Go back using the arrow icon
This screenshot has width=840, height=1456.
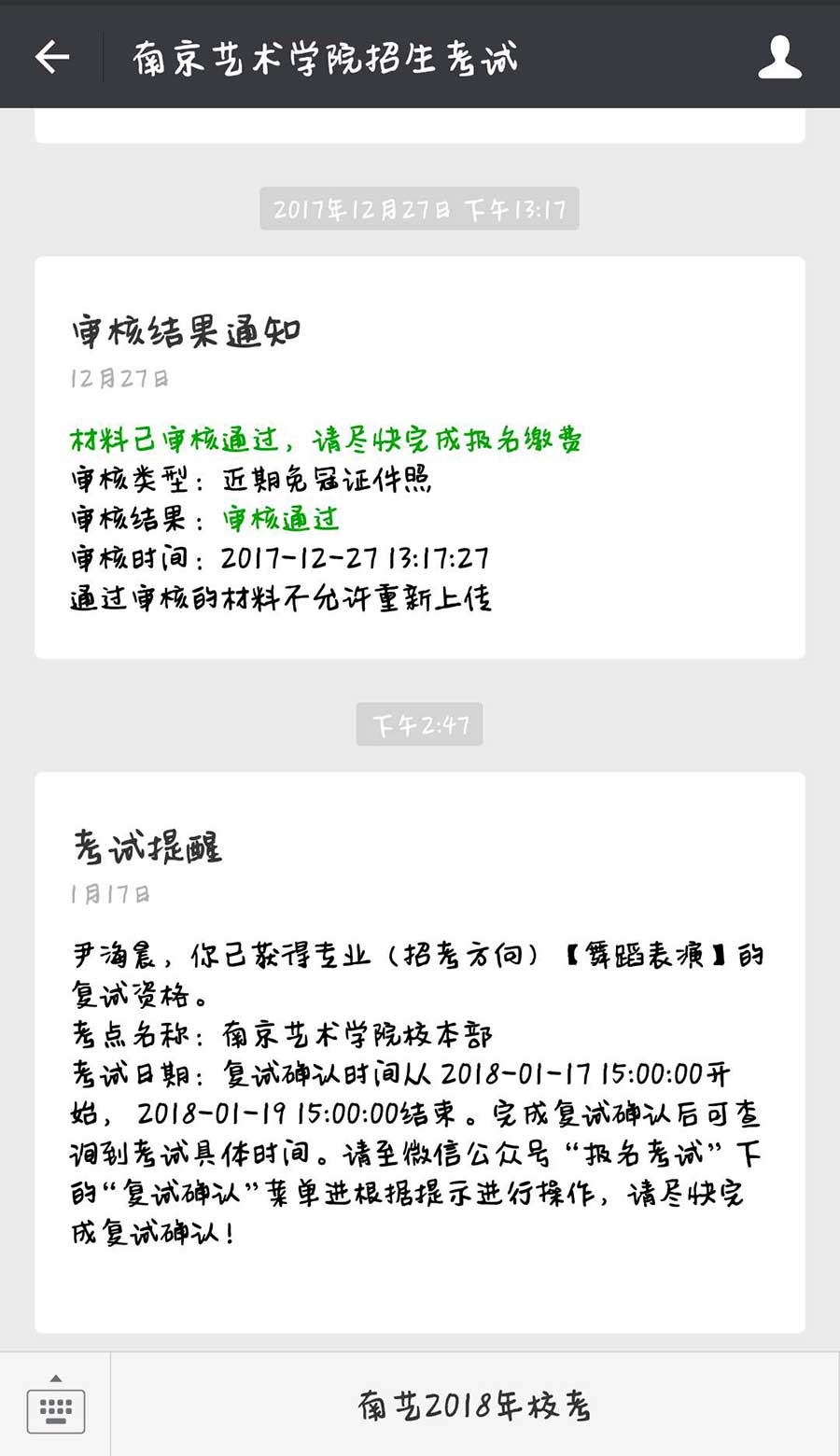click(x=52, y=57)
